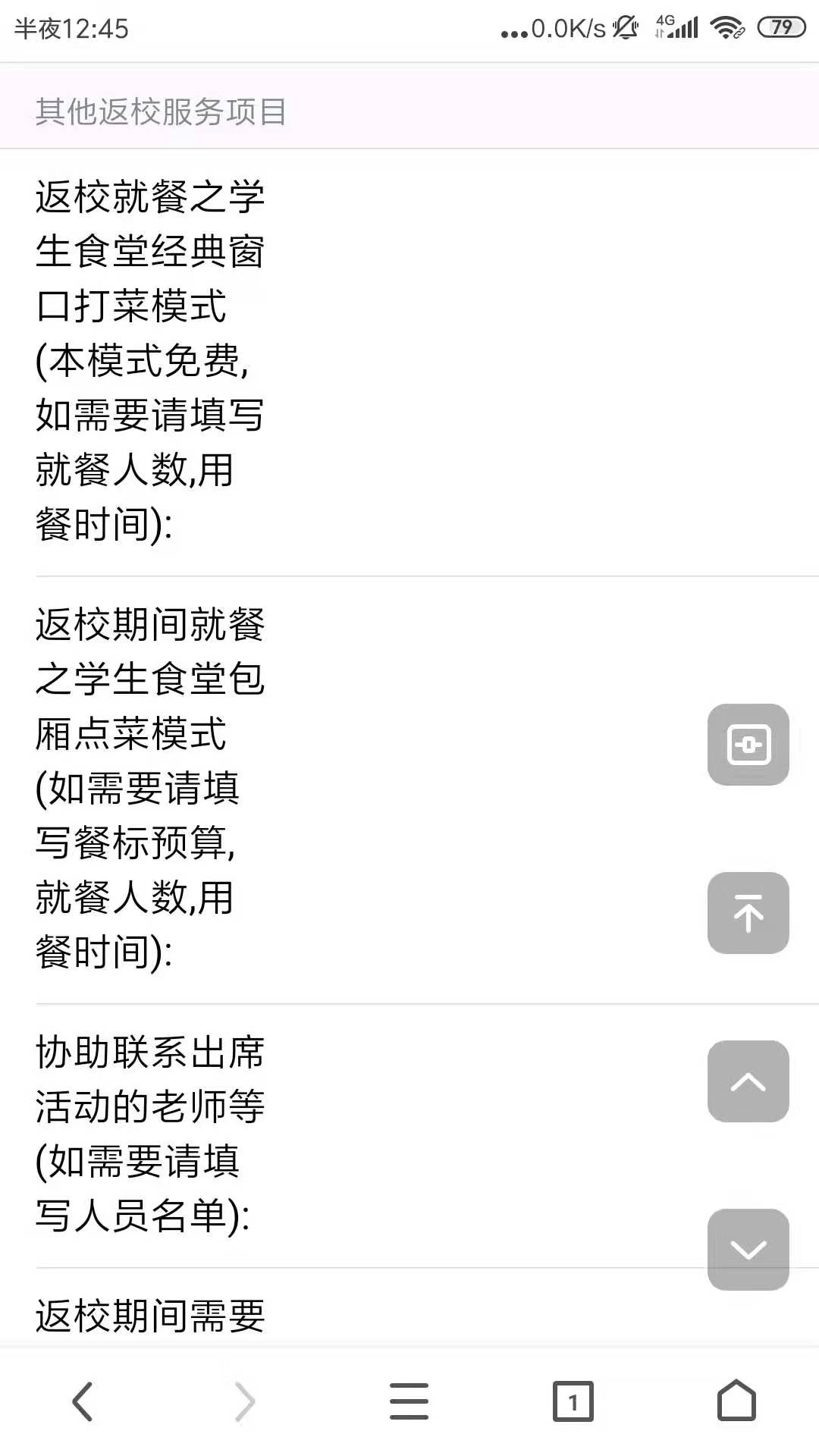Viewport: 819px width, 1456px height.
Task: Tap the browser forward arrow
Action: (245, 1401)
